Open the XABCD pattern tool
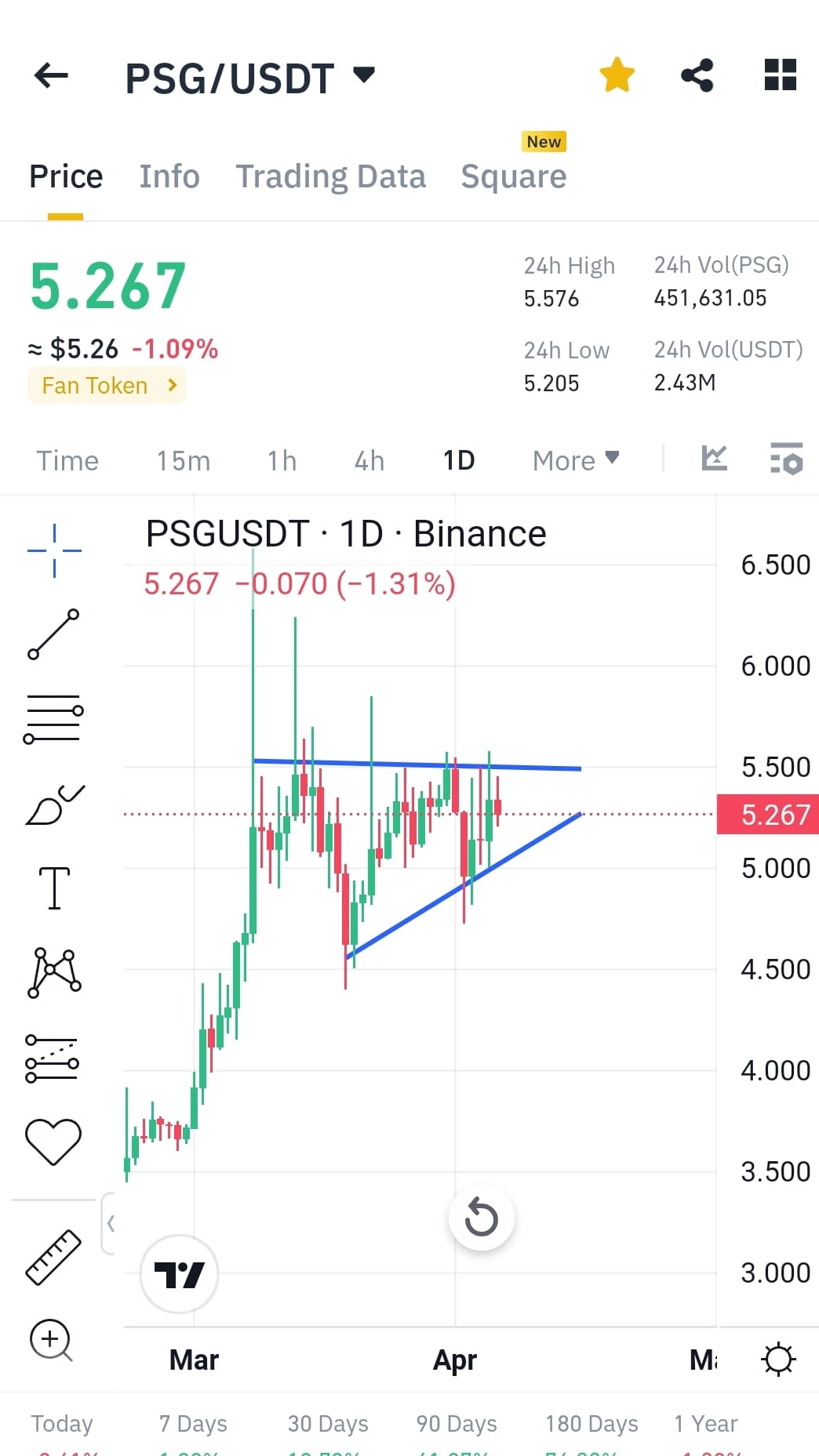 [x=53, y=972]
